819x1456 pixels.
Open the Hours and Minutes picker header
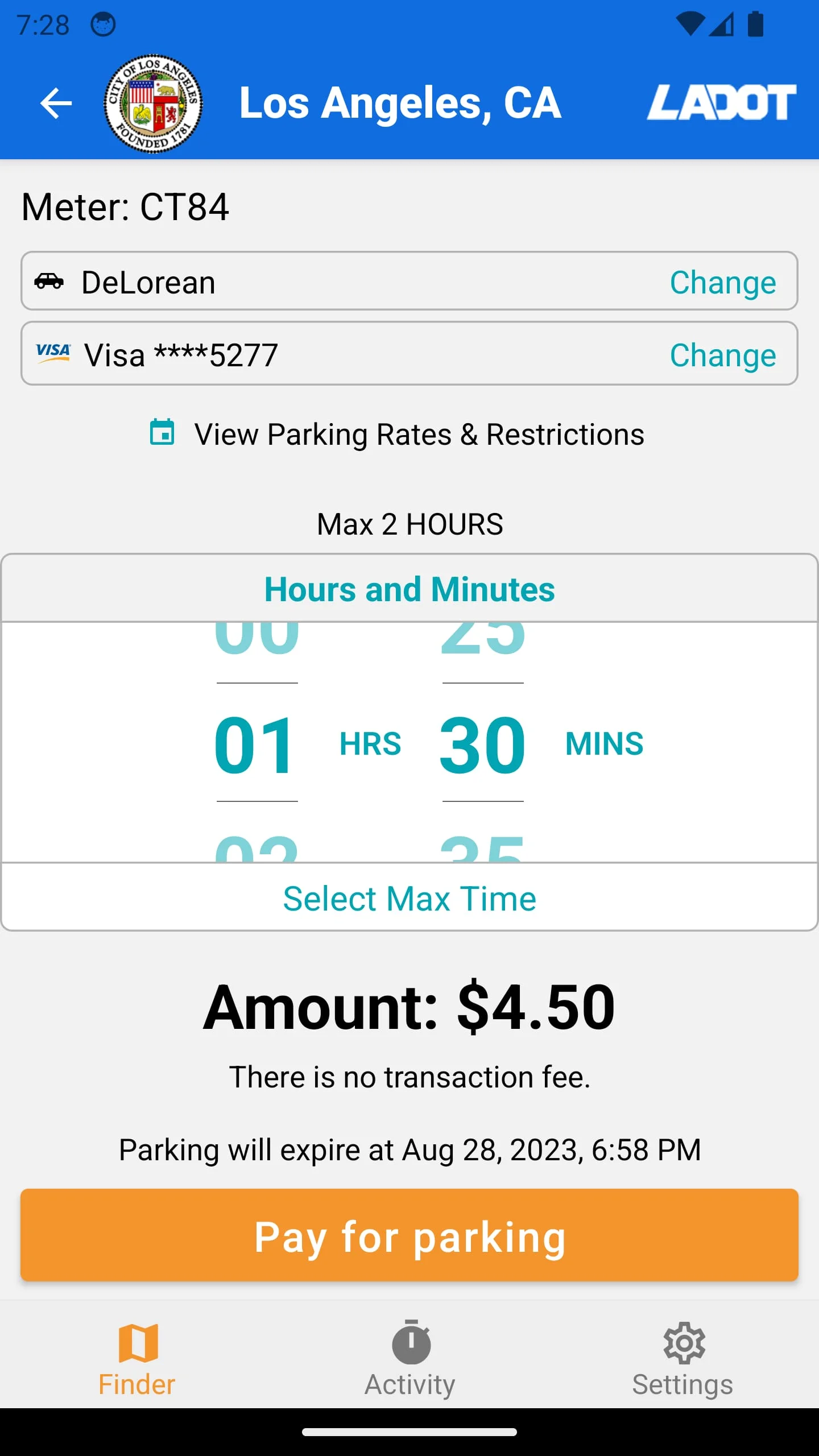409,589
